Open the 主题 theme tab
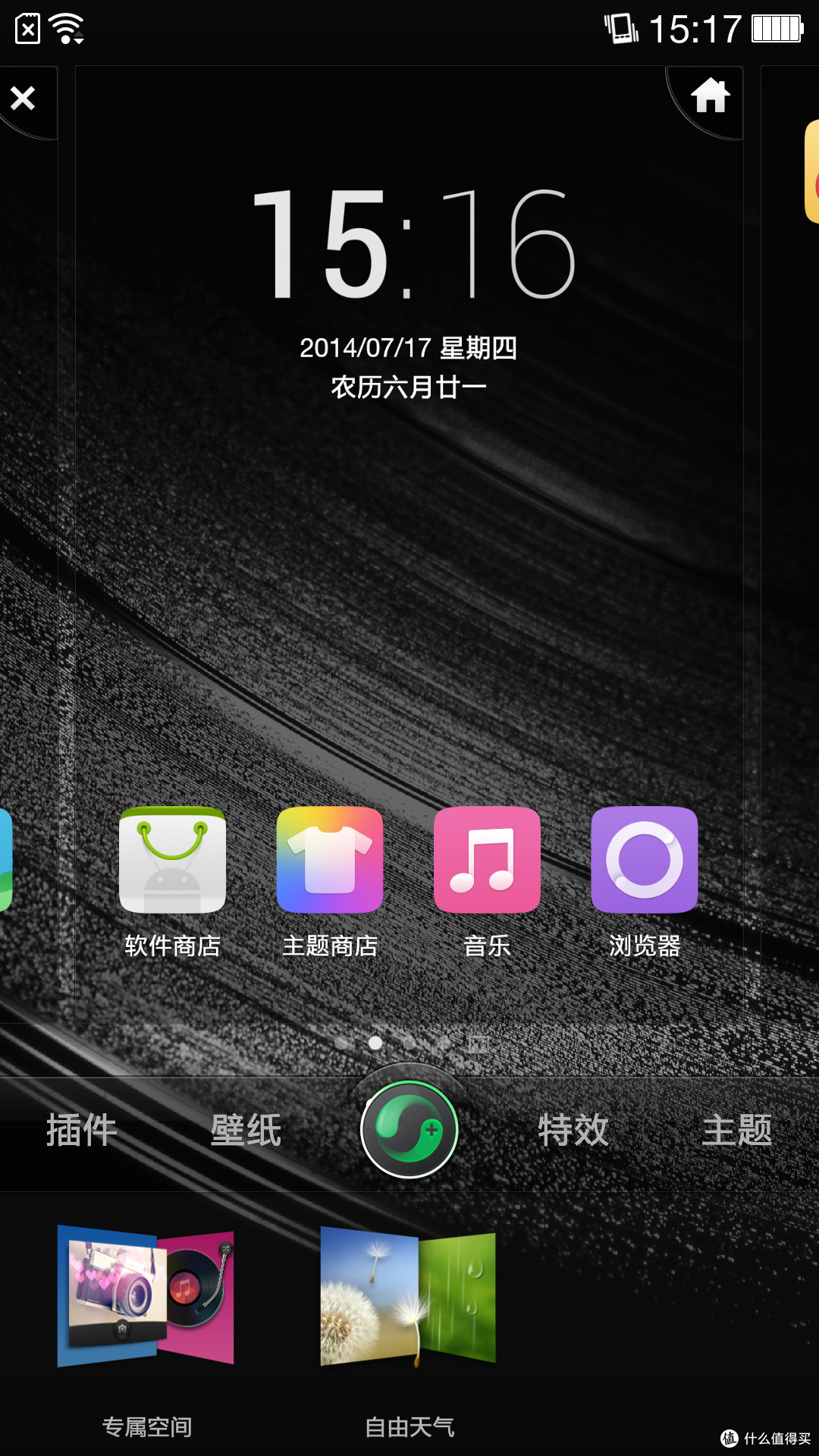Screen dimensions: 819x1456 point(737,1130)
